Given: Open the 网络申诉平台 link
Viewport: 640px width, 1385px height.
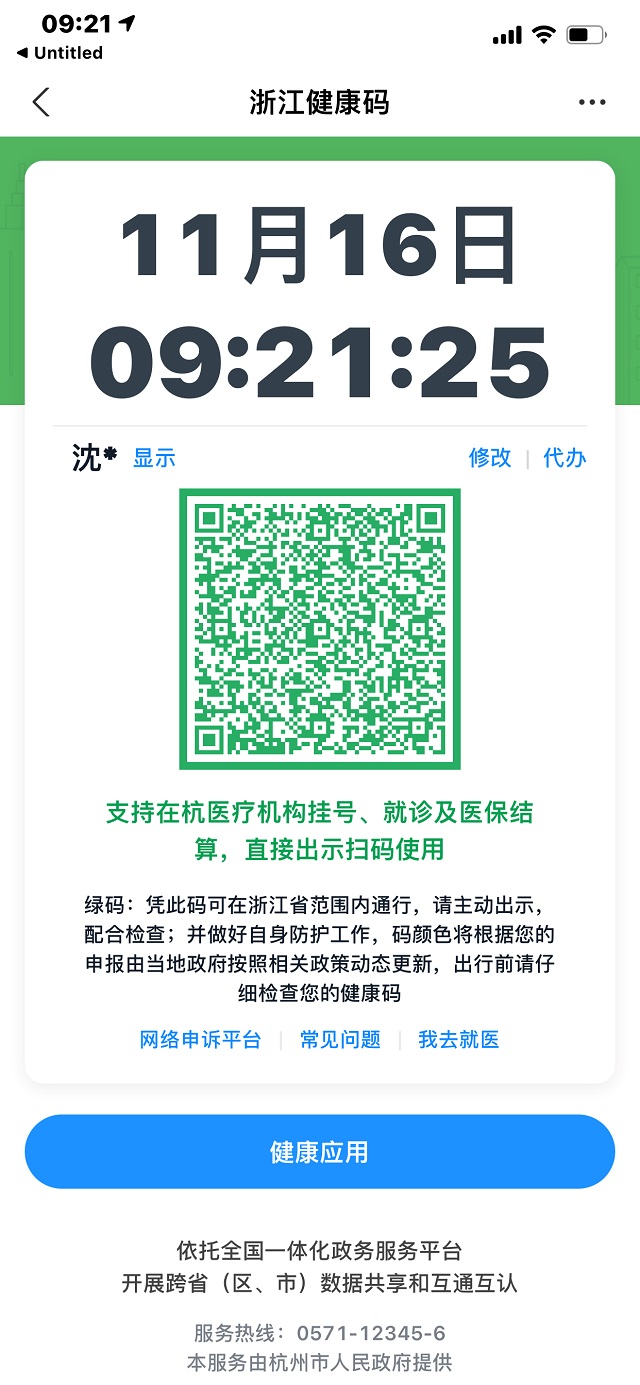Looking at the screenshot, I should click(200, 1040).
